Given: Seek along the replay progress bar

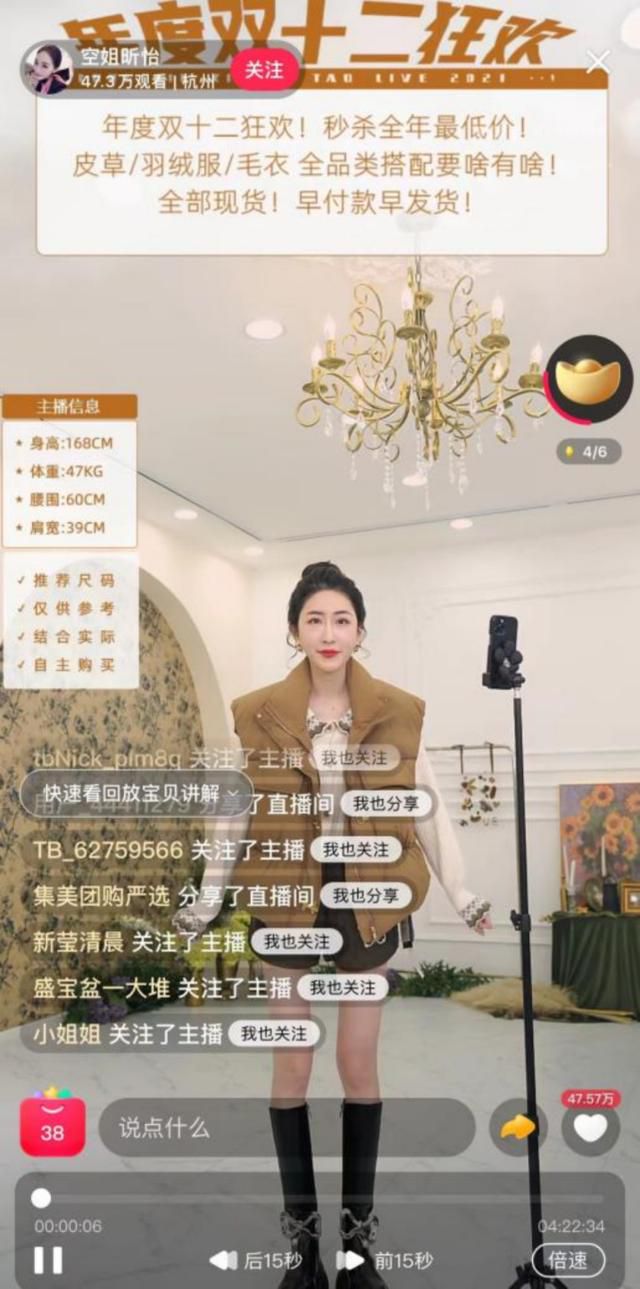Looking at the screenshot, I should pyautogui.click(x=320, y=1198).
